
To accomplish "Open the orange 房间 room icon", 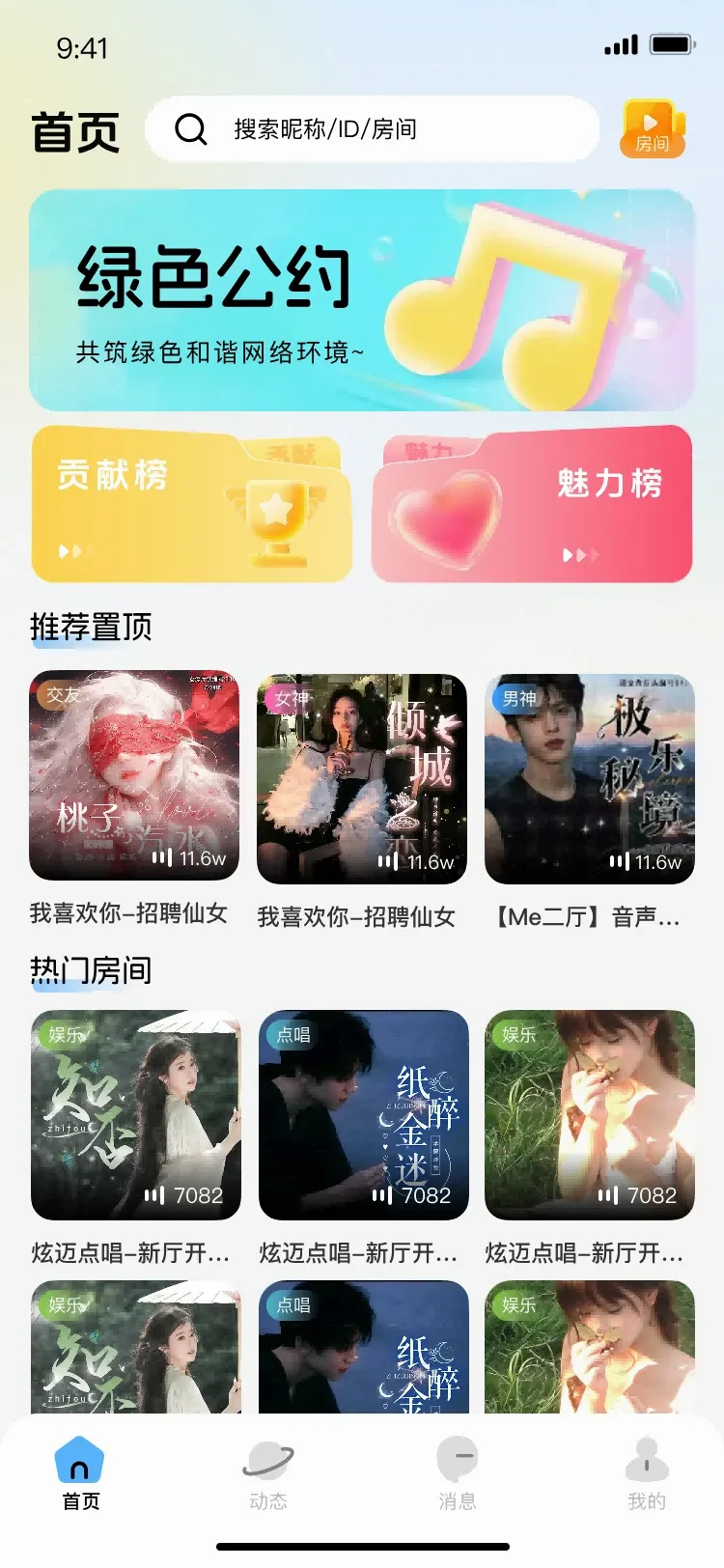I will [x=653, y=128].
